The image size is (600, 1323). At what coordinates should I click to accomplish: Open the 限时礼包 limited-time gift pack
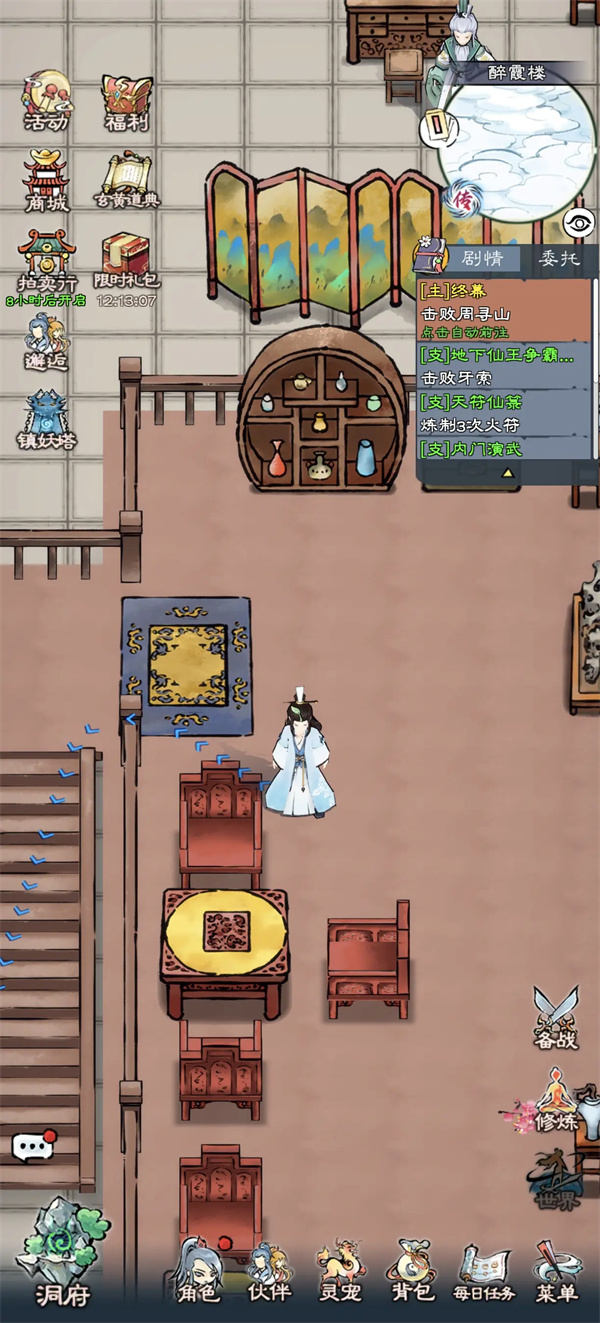pyautogui.click(x=128, y=260)
